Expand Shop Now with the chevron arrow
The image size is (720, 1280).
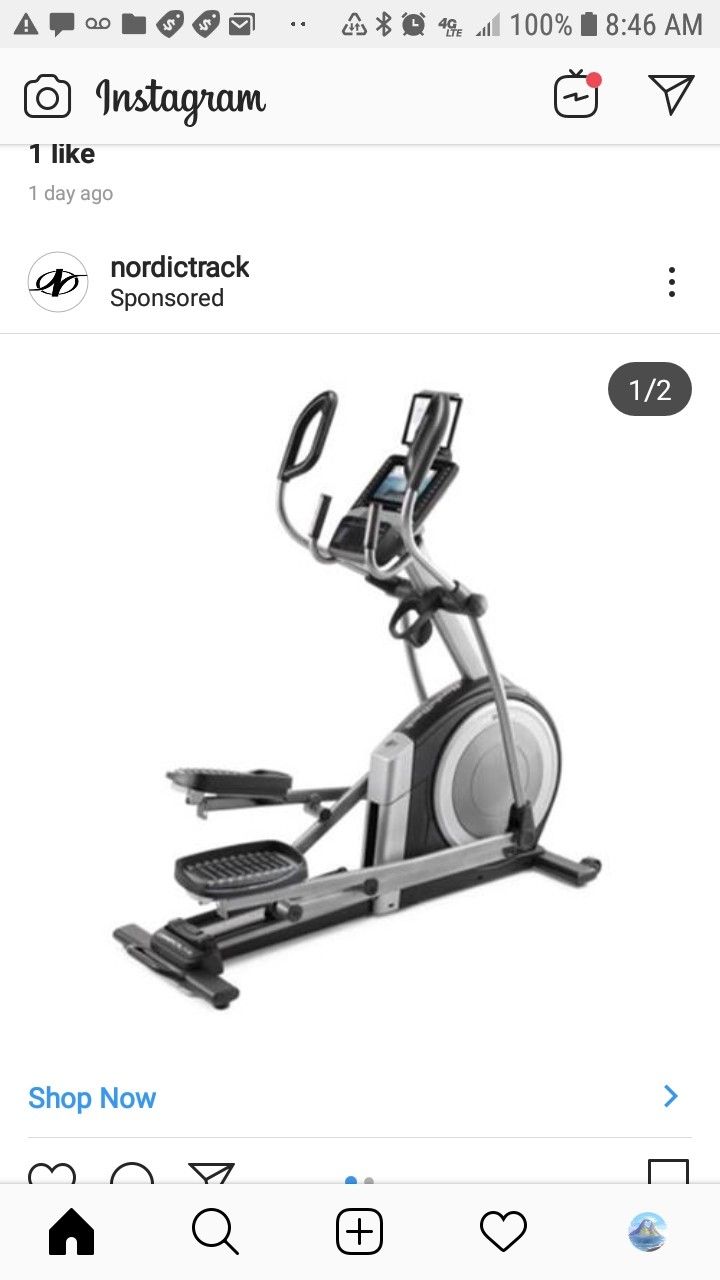point(670,1096)
